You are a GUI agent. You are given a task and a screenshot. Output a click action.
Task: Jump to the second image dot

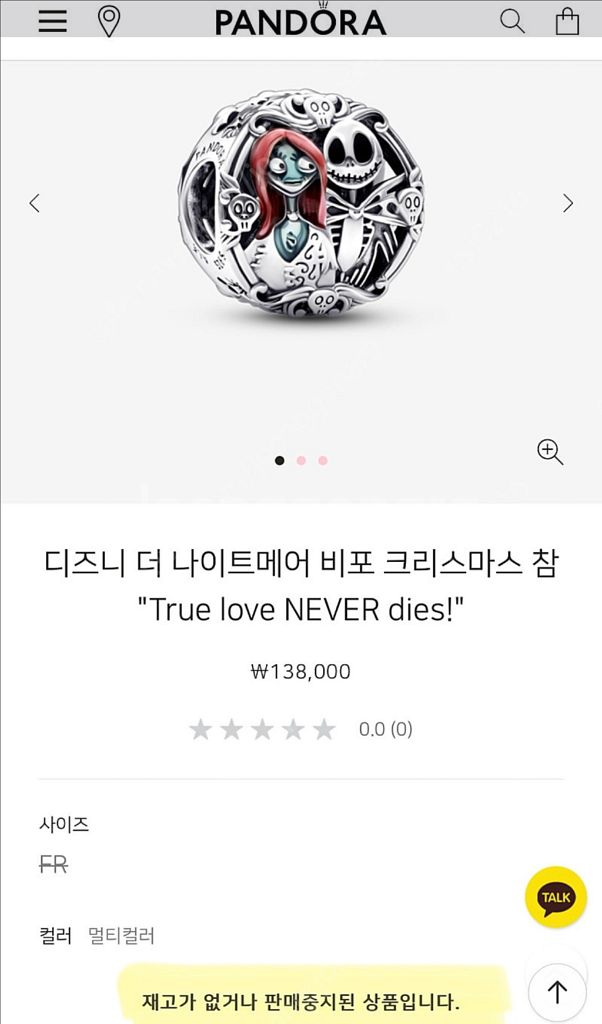coord(301,461)
